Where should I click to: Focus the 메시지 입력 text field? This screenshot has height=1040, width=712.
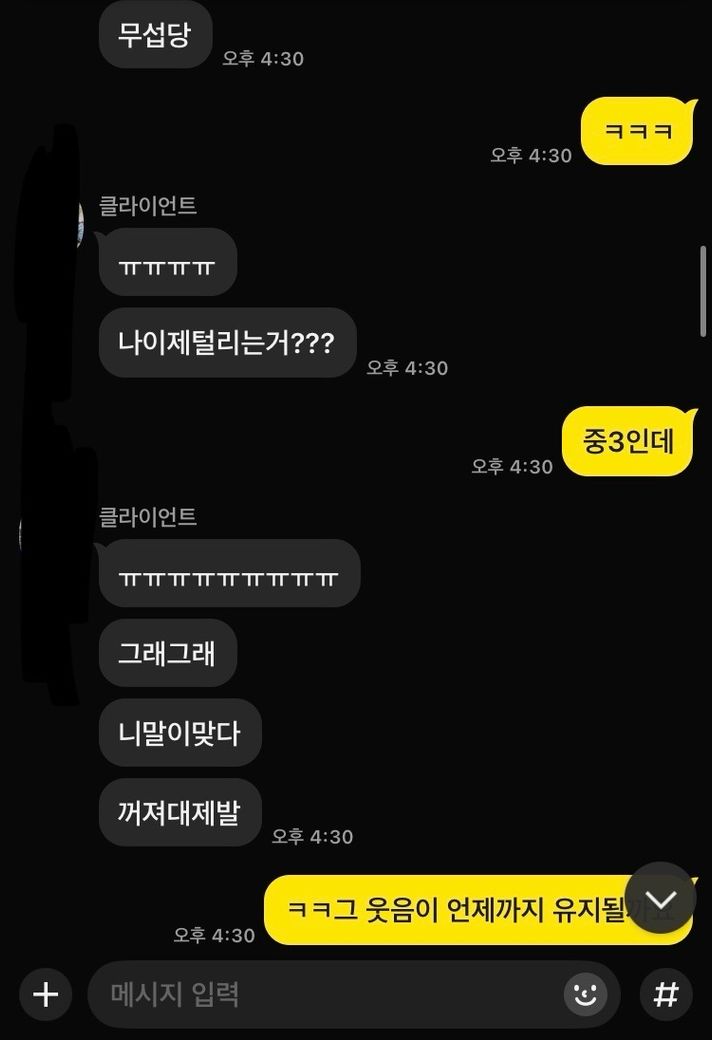[320, 995]
